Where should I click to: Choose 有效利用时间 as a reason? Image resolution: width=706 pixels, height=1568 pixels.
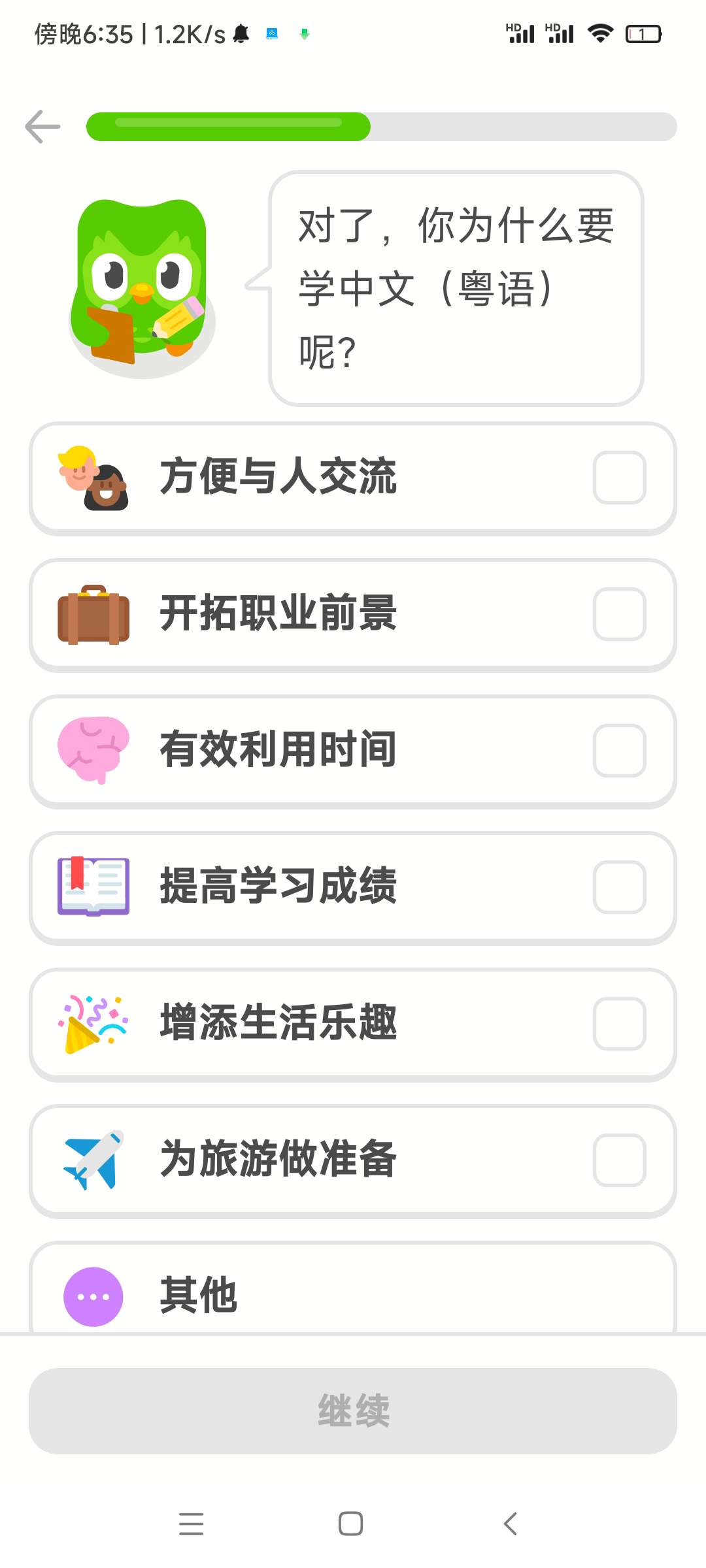pos(353,751)
